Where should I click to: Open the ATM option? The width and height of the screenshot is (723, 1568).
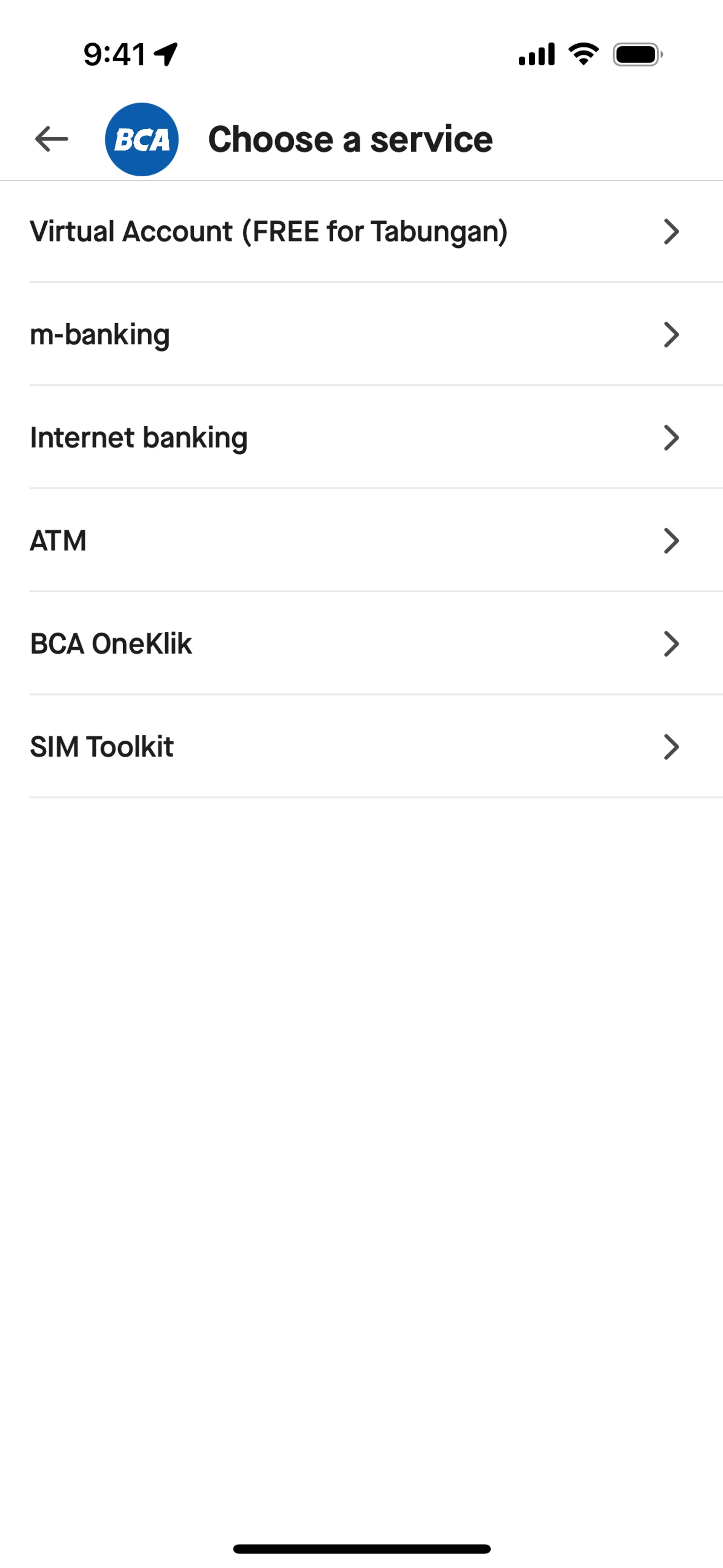point(361,541)
